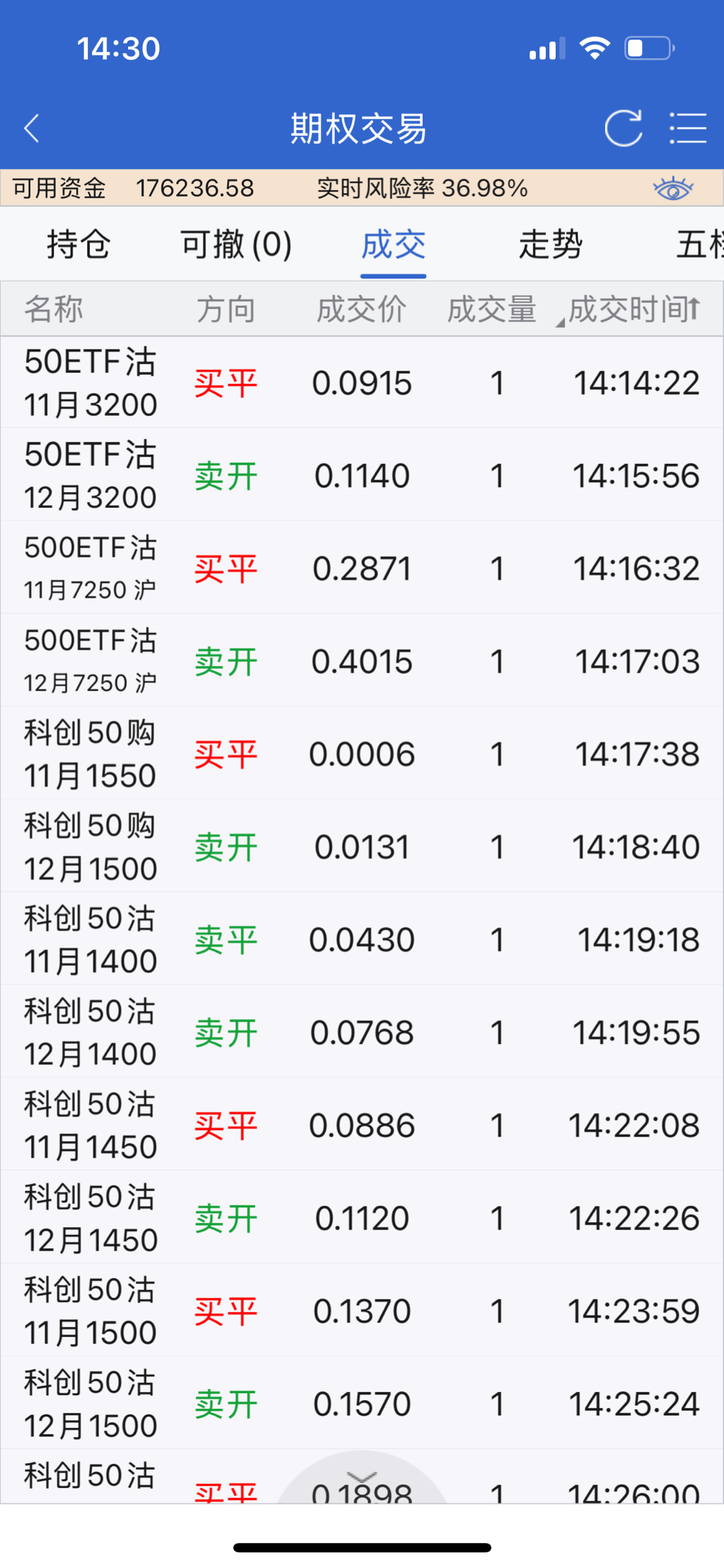Open the 科创50沽 12月1450 trade row
The height and width of the screenshot is (1568, 724).
(362, 1218)
